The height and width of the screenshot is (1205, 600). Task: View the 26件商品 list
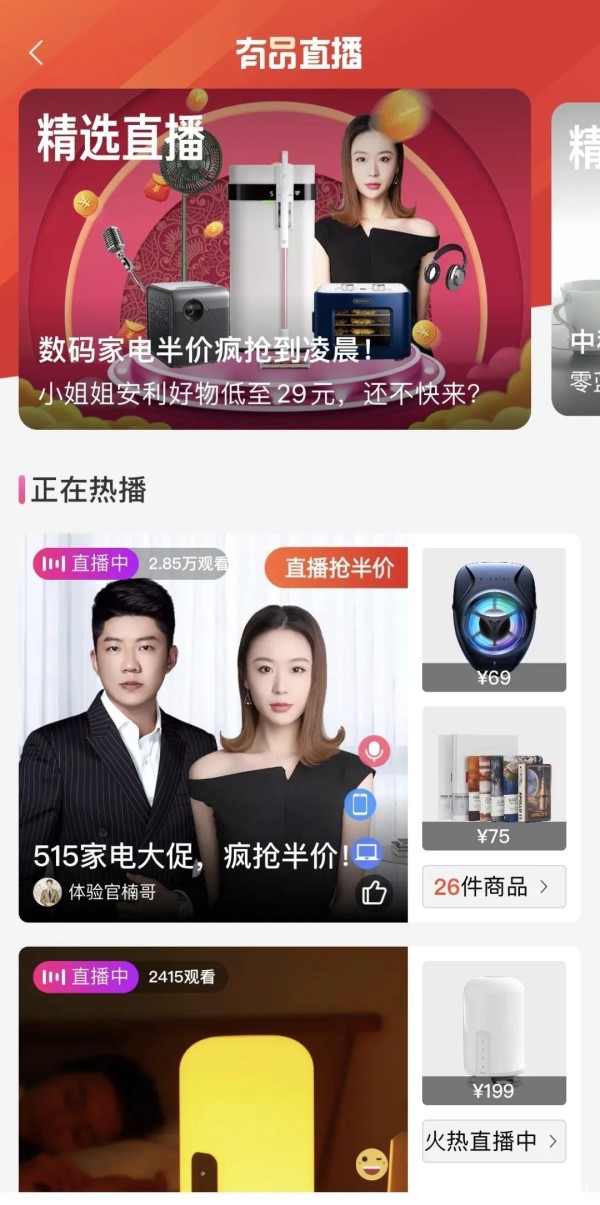coord(494,886)
